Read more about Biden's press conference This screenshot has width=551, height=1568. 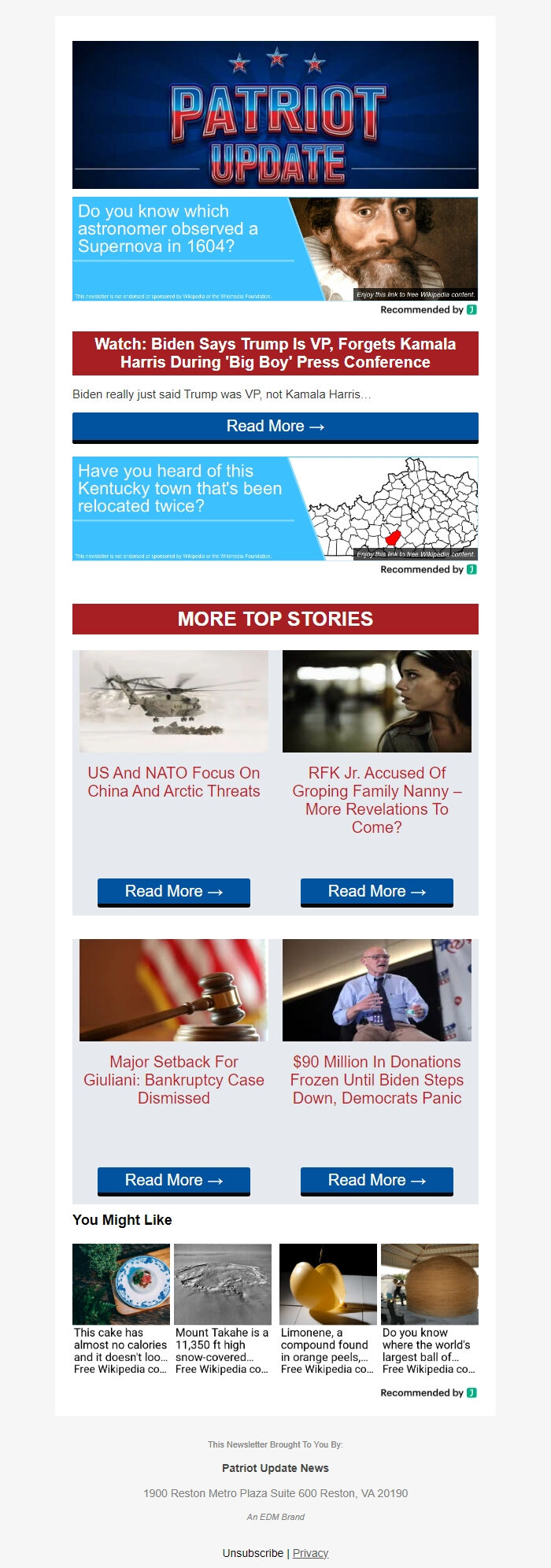[275, 427]
